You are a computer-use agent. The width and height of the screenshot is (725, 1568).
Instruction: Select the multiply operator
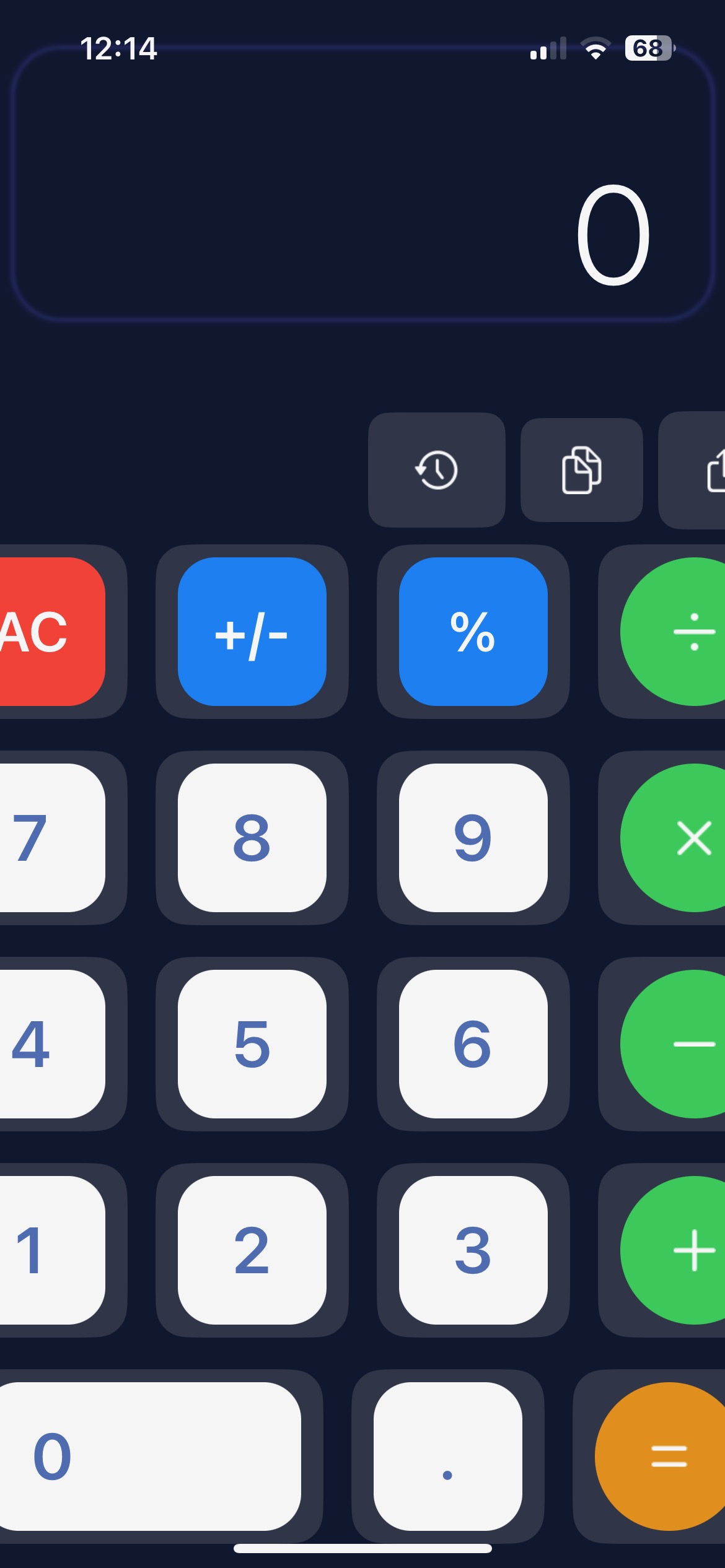click(673, 838)
